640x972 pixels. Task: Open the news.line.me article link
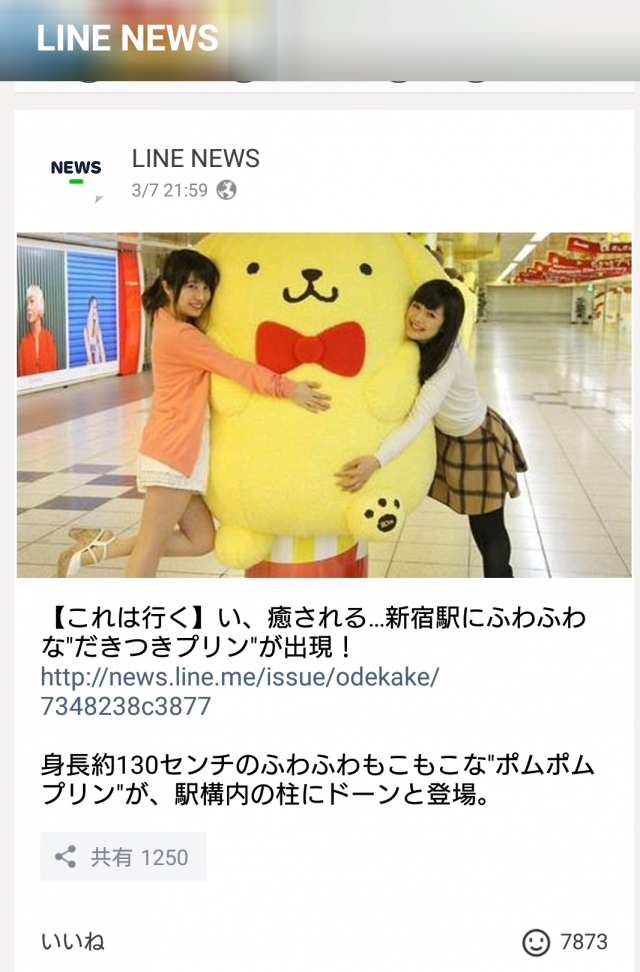239,691
